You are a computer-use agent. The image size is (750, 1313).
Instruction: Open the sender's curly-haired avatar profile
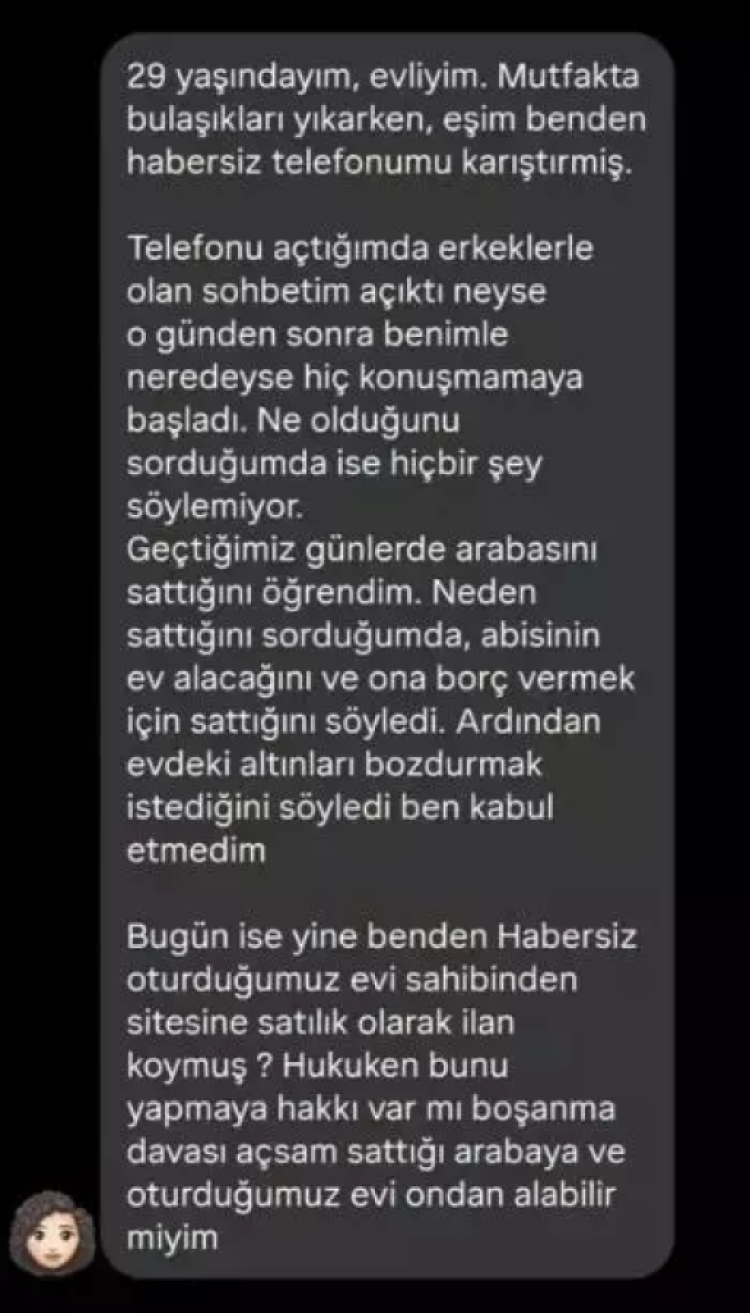click(x=52, y=1233)
